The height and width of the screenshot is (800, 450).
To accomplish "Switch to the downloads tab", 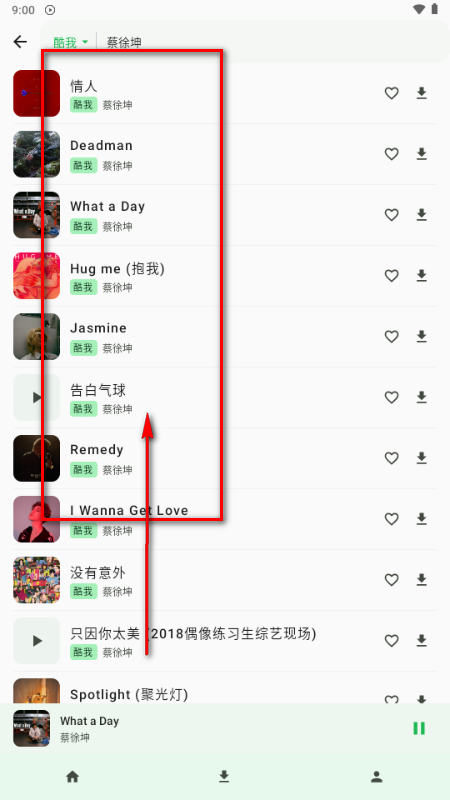I will tap(224, 777).
